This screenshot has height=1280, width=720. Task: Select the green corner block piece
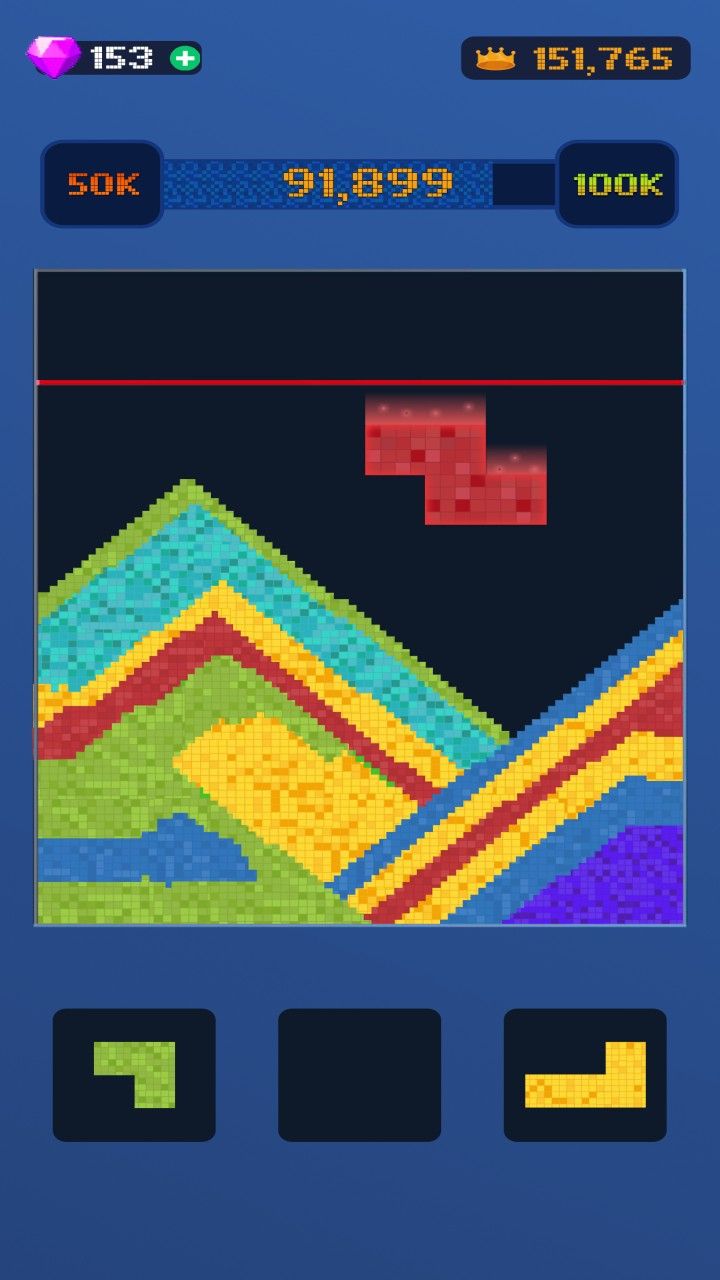point(134,1075)
